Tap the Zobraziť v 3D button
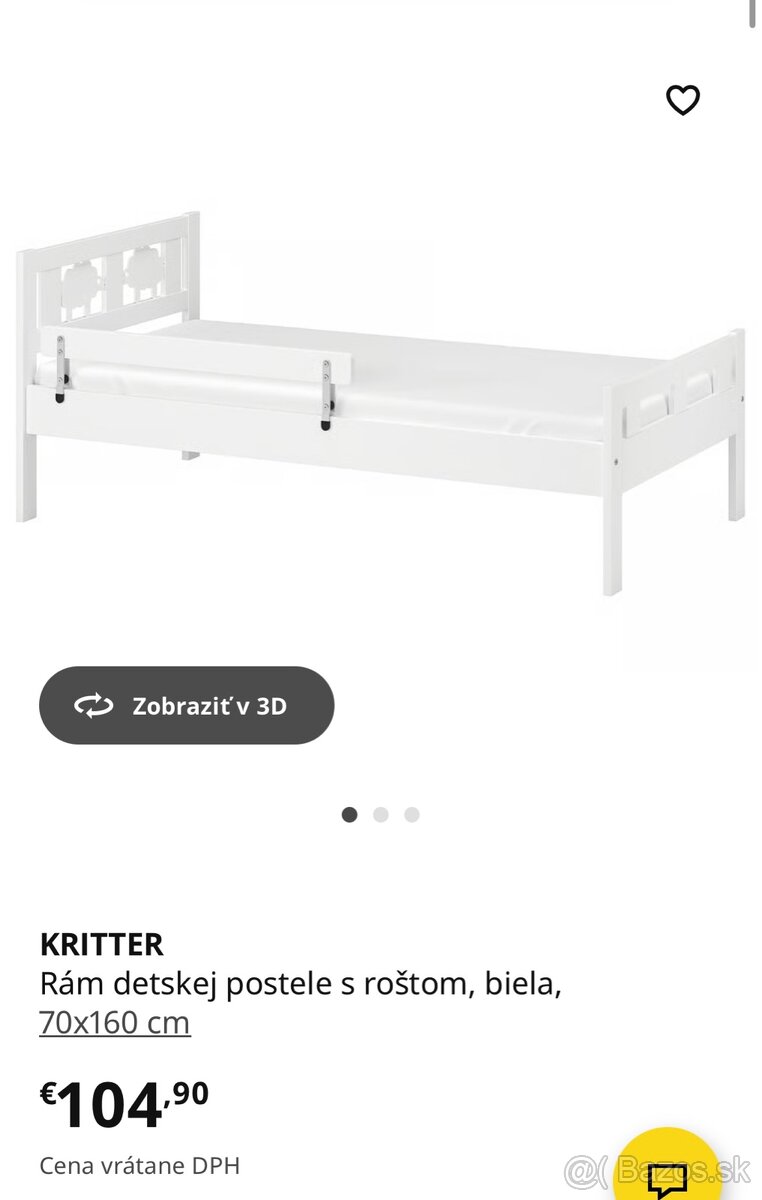This screenshot has height=1200, width=762. tap(187, 706)
